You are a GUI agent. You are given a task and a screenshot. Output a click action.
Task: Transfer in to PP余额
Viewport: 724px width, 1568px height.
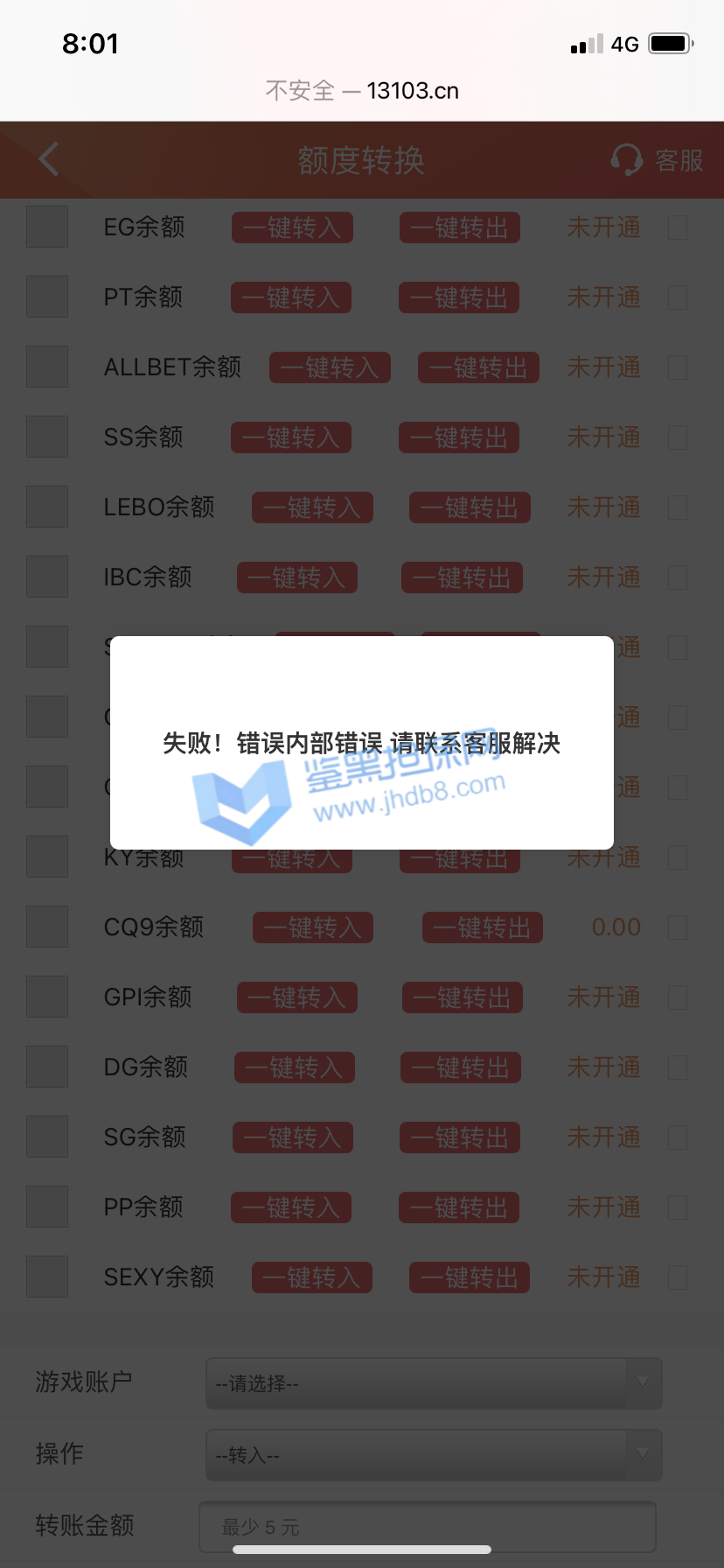291,1207
